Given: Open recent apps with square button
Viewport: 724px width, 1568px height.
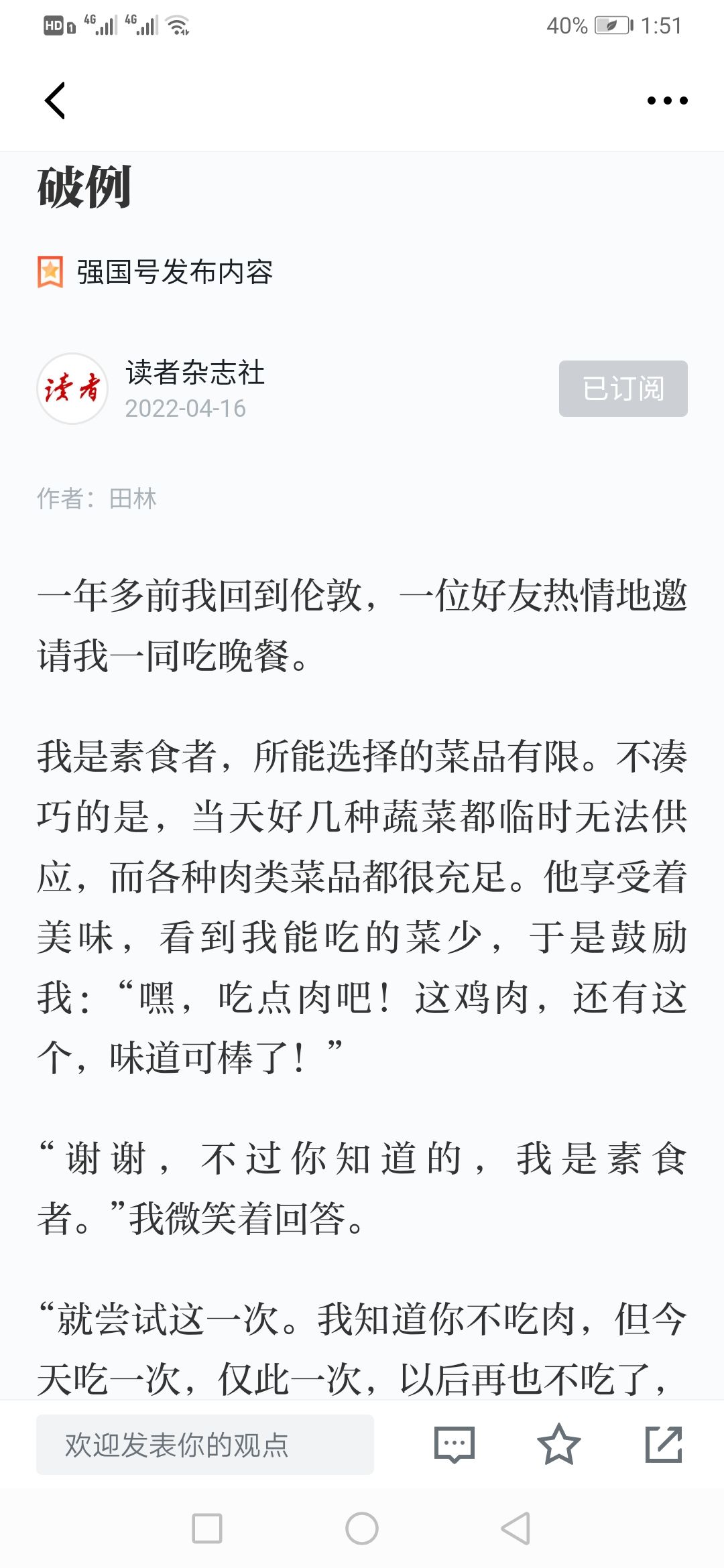Looking at the screenshot, I should click(x=207, y=1528).
